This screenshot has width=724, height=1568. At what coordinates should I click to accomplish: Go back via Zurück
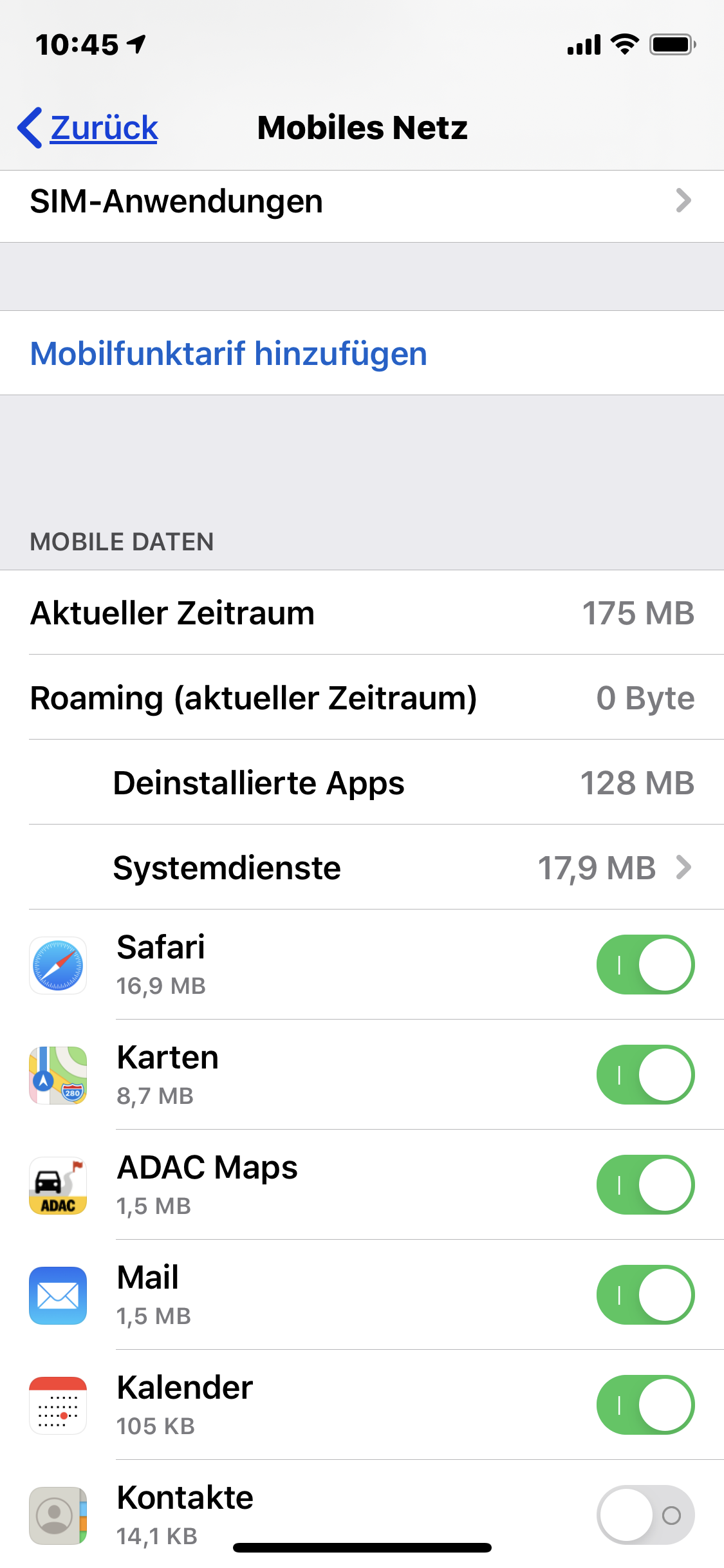[x=88, y=127]
